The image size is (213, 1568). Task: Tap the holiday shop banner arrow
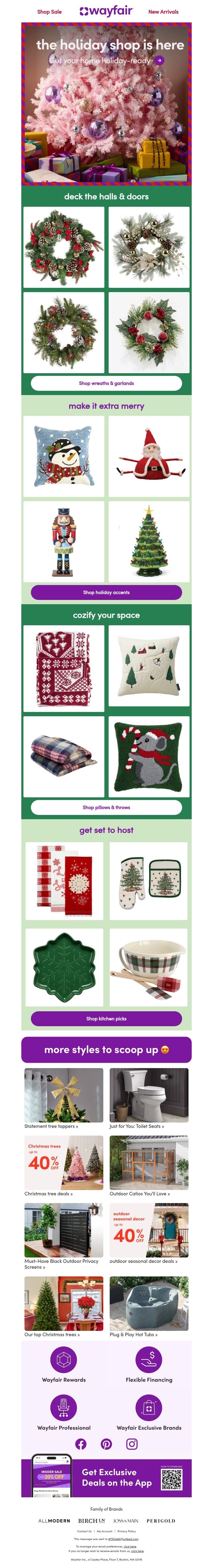click(x=159, y=60)
